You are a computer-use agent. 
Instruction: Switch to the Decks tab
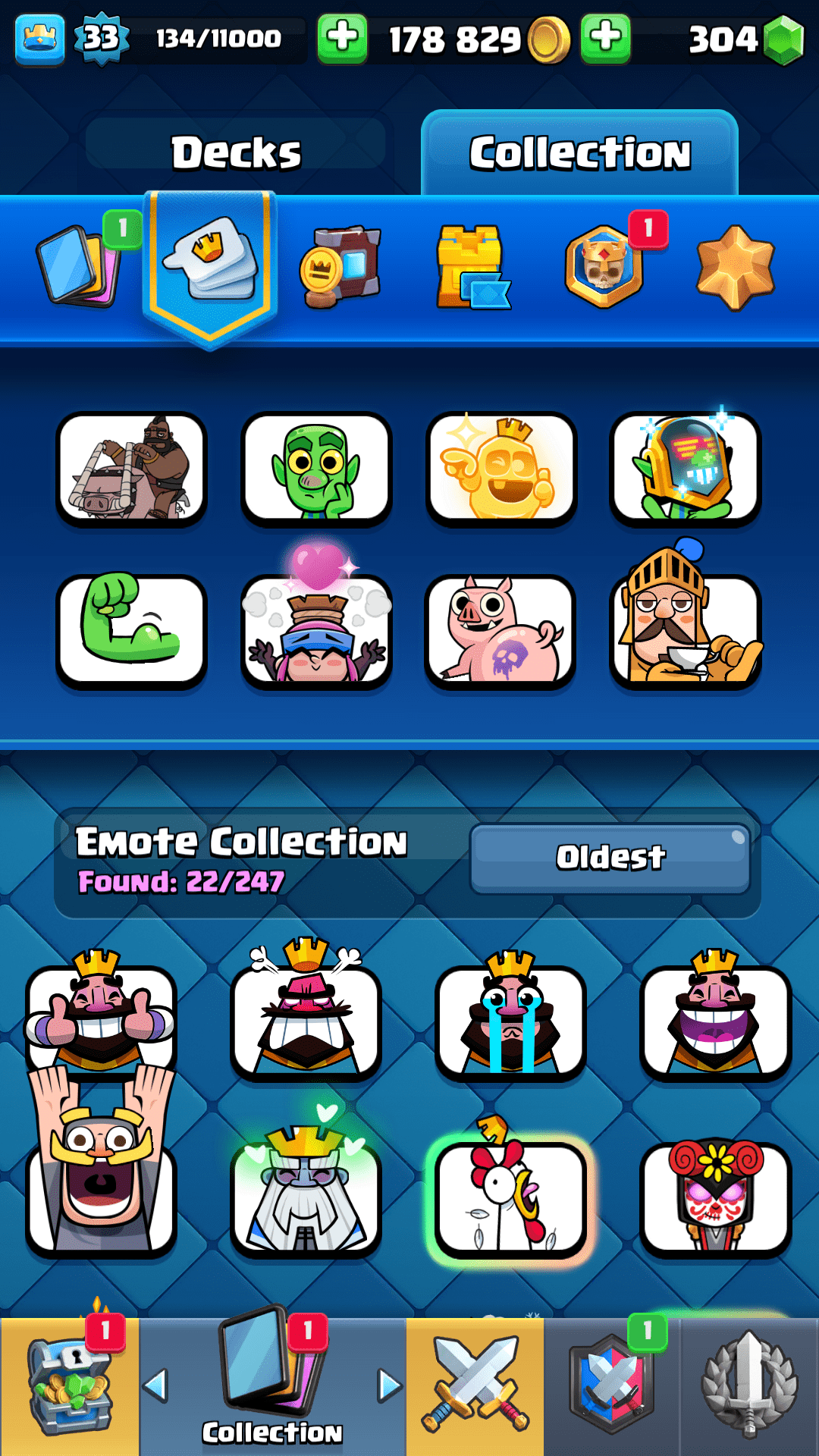[236, 152]
